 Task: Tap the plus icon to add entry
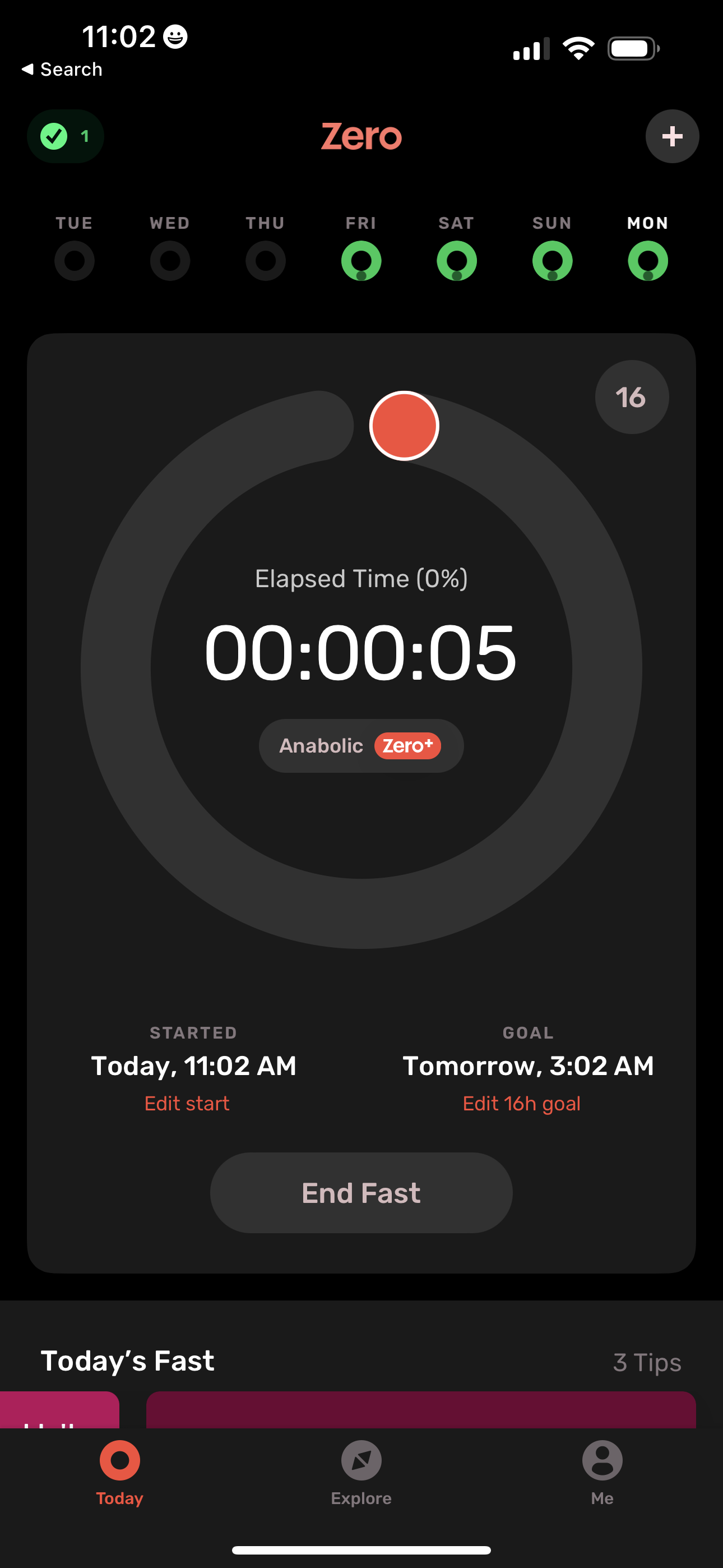[x=672, y=136]
